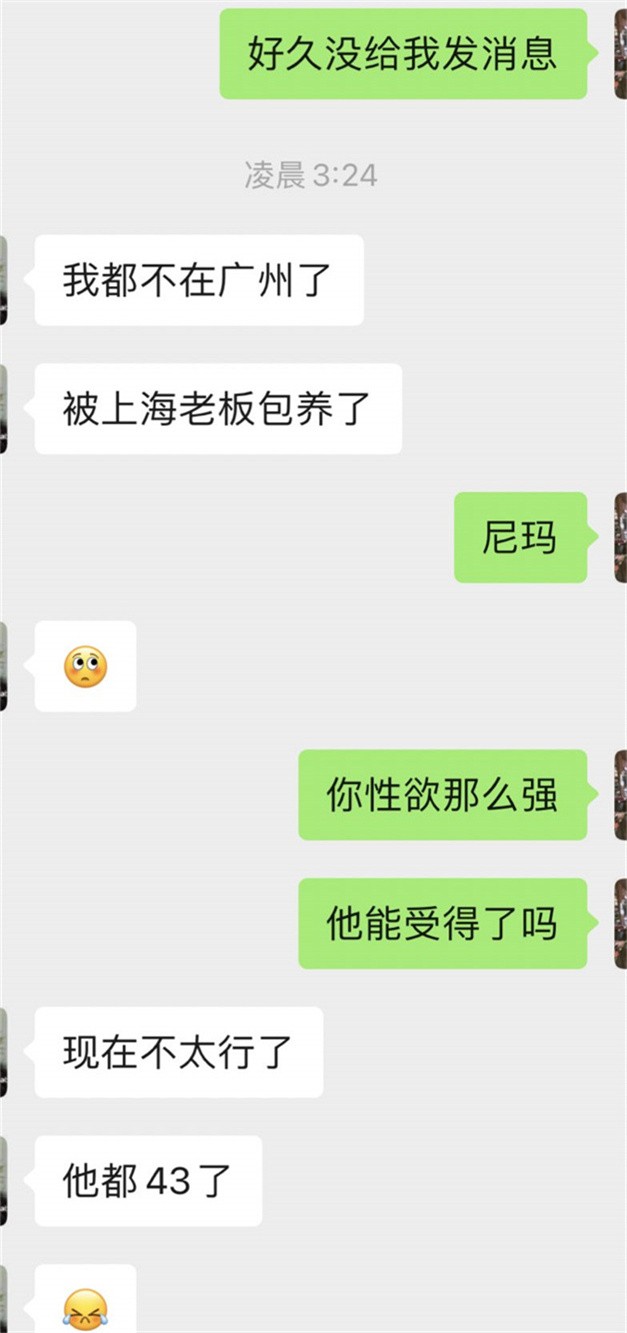Tap the avatar next to 我都不在广州了
The width and height of the screenshot is (627, 1333).
[x=4, y=280]
